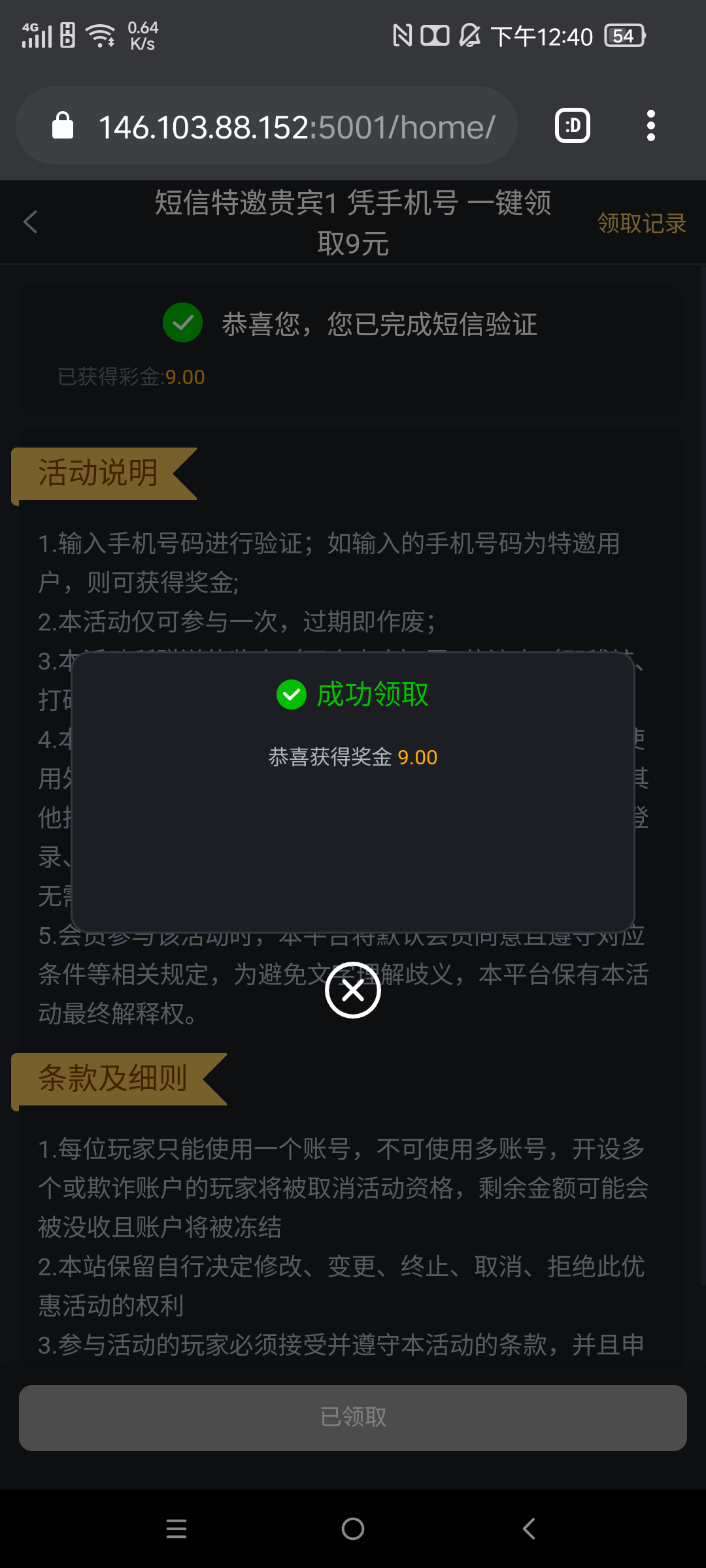The height and width of the screenshot is (1568, 706).
Task: Tap the browser address bar
Action: (x=295, y=127)
